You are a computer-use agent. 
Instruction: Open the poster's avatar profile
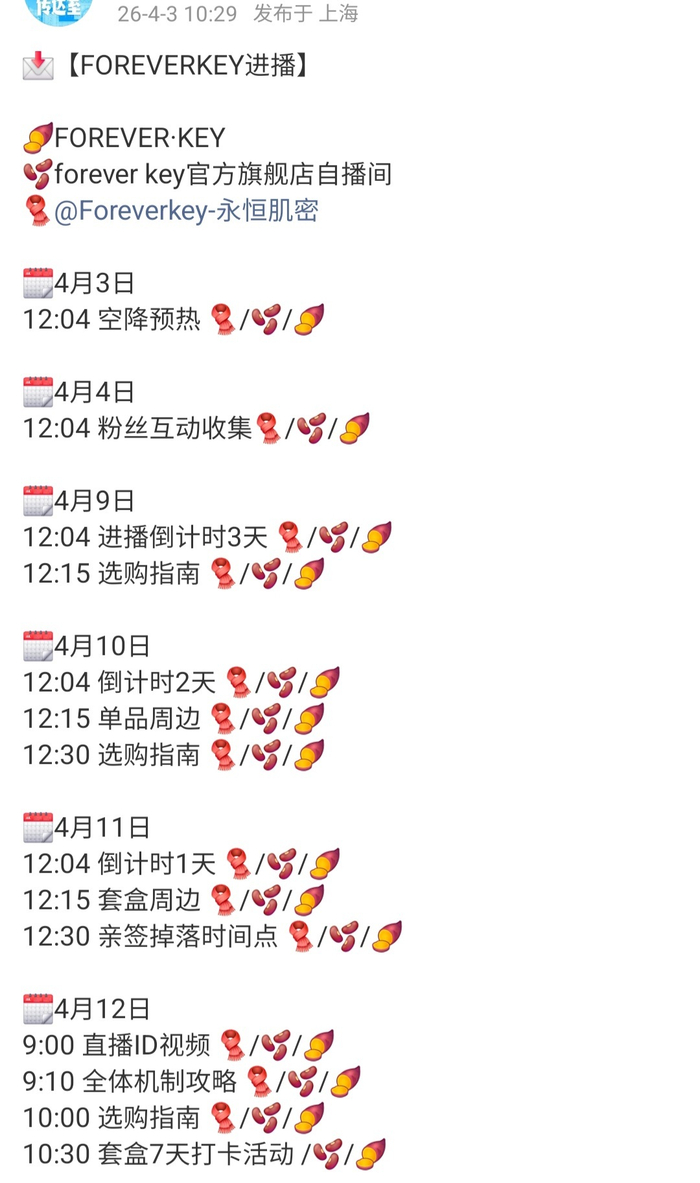pos(58,10)
